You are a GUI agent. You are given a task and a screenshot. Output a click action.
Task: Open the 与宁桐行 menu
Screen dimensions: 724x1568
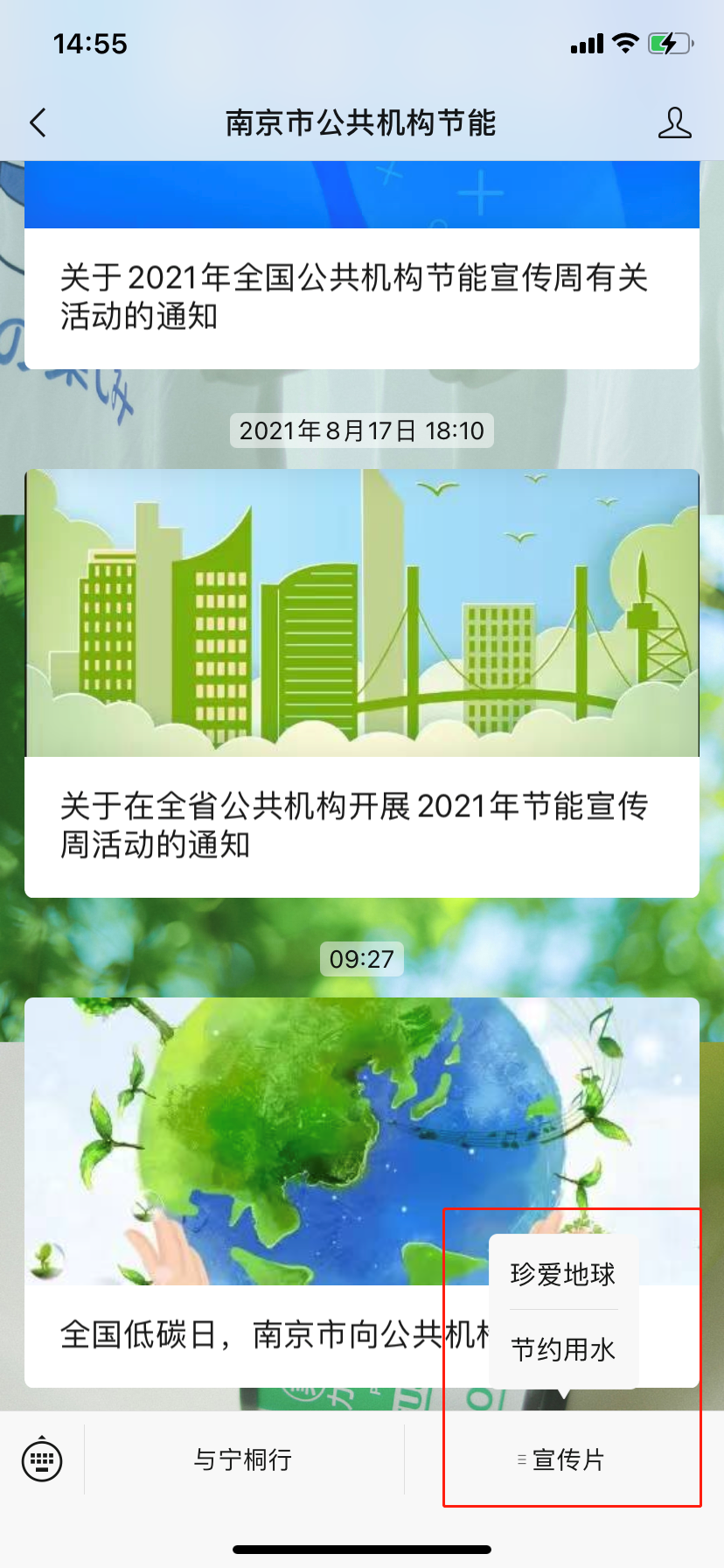pos(244,1459)
